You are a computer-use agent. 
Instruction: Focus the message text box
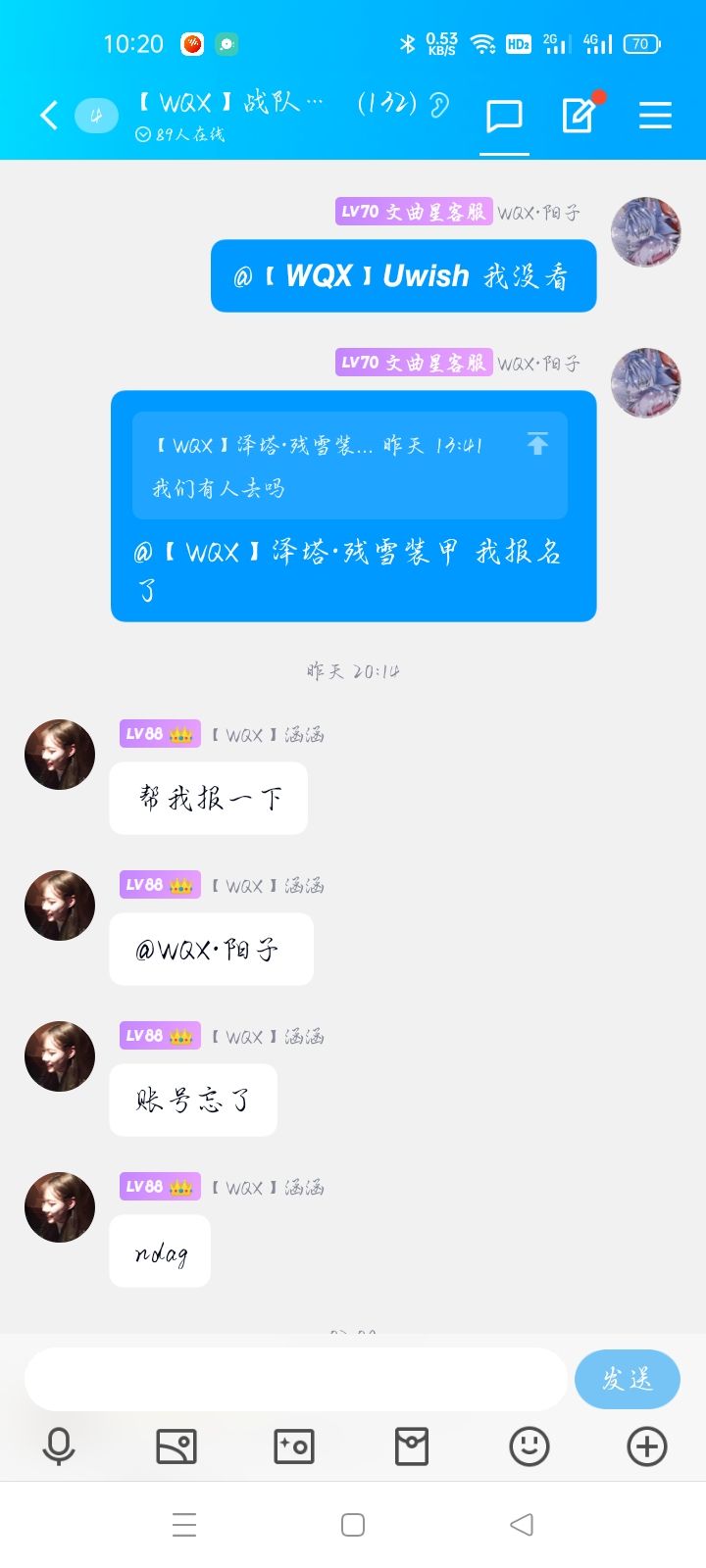click(x=295, y=1379)
